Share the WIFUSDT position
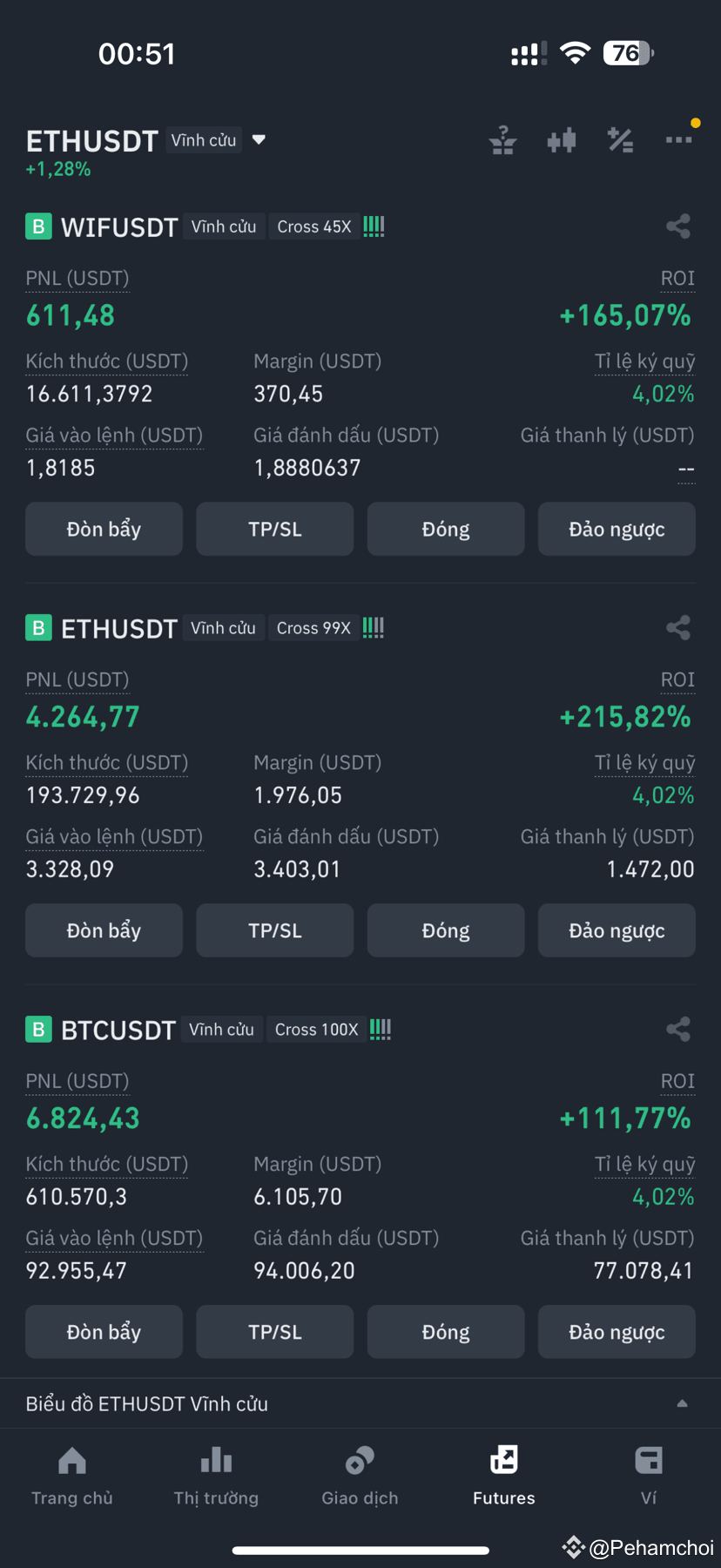This screenshot has height=1568, width=721. (x=678, y=226)
